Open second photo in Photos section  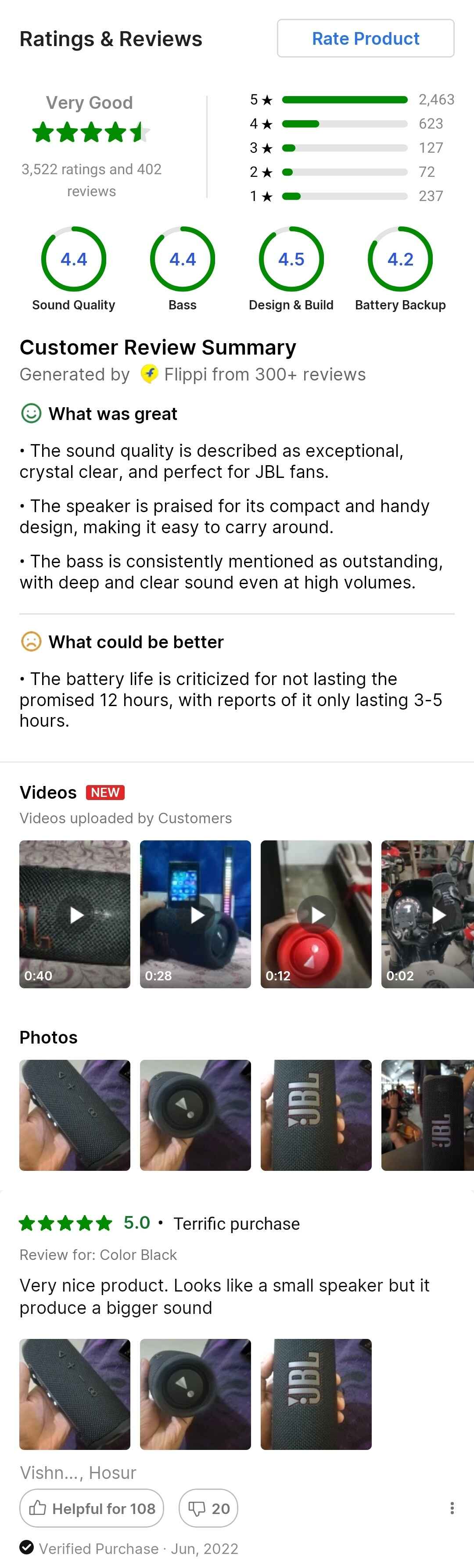(195, 1115)
